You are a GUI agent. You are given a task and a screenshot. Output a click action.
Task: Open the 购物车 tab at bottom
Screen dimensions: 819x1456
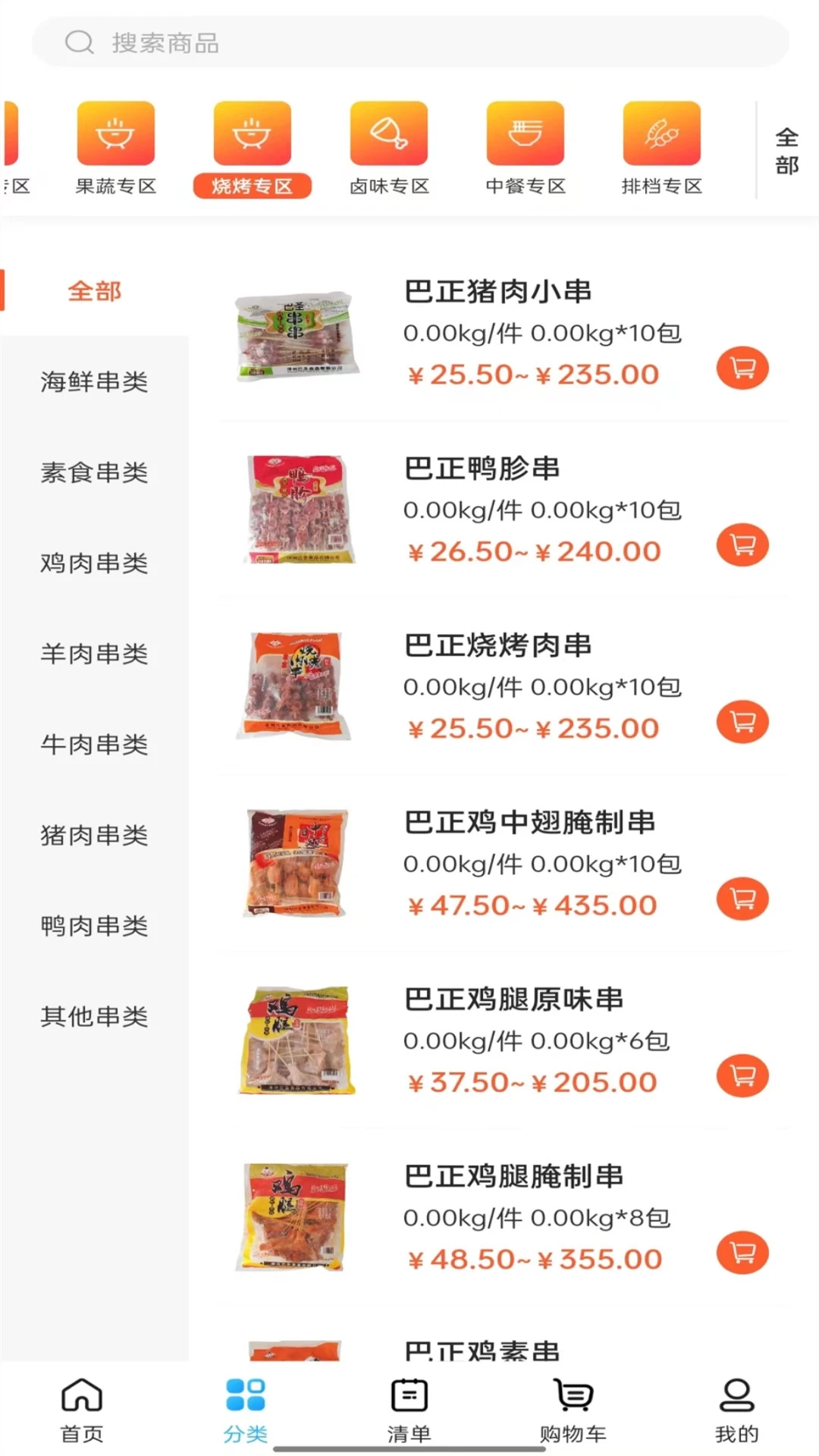pyautogui.click(x=573, y=1410)
